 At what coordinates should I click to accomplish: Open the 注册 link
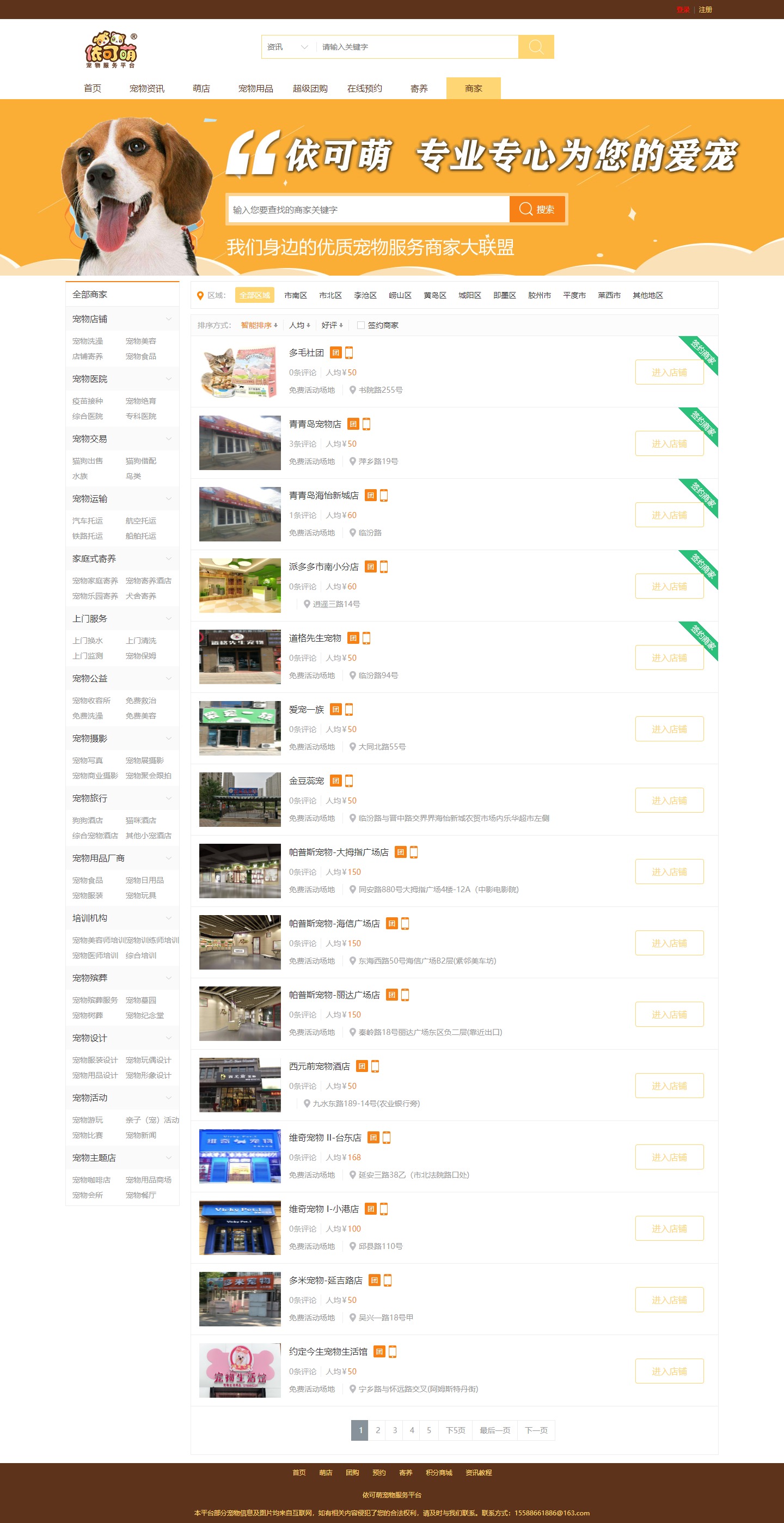point(705,9)
